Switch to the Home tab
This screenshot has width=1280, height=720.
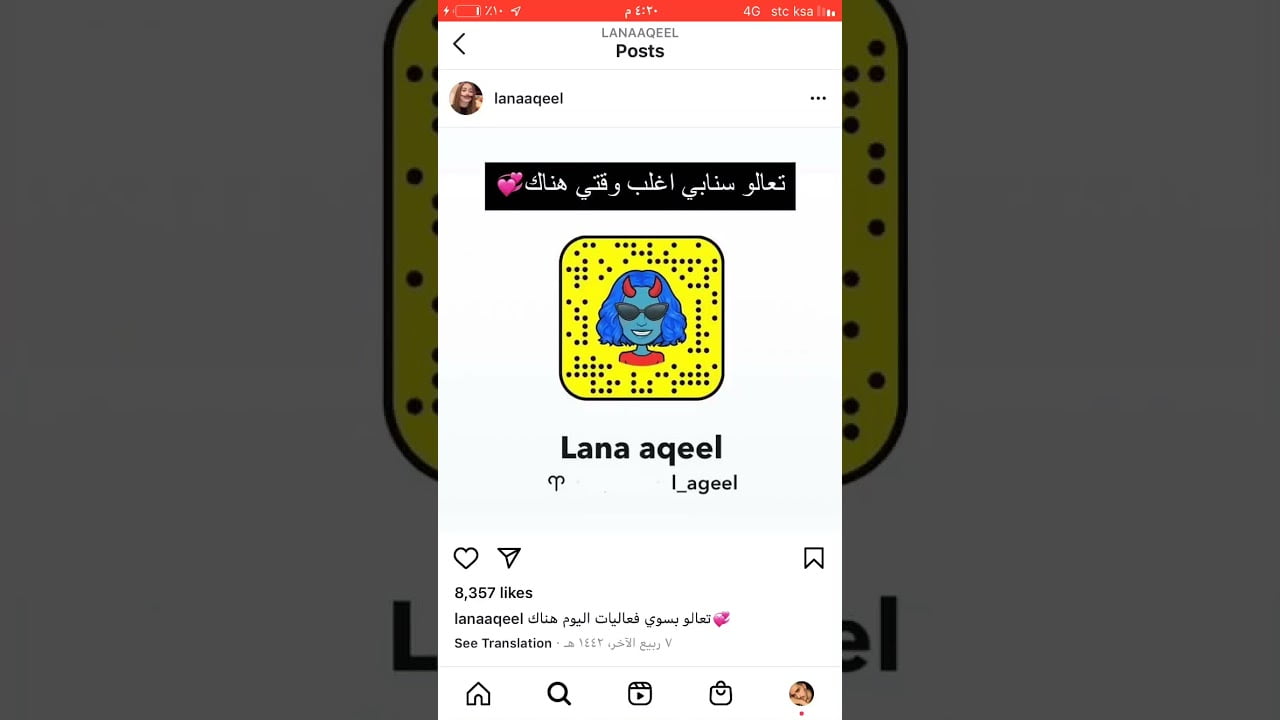tap(479, 693)
